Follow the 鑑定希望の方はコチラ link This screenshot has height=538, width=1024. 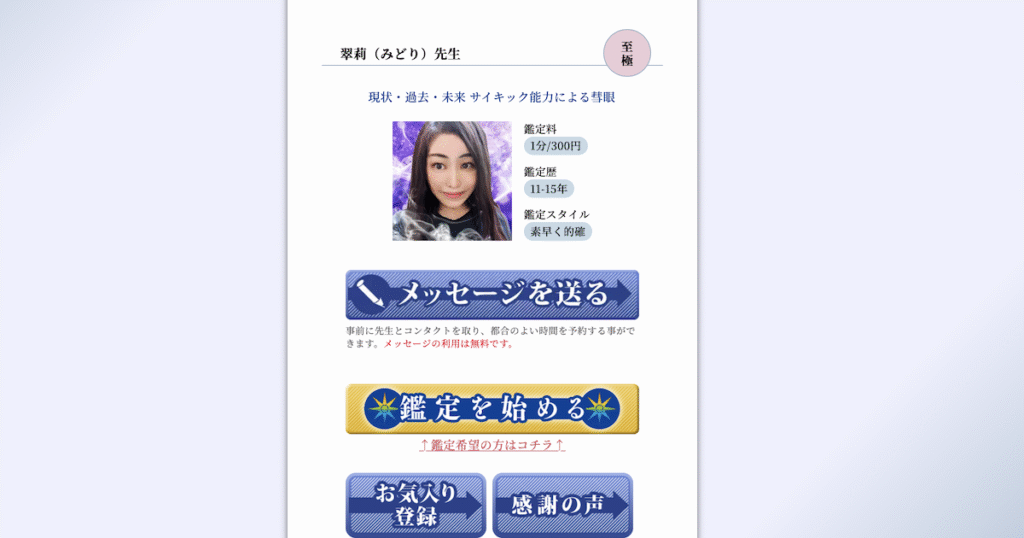[x=492, y=445]
